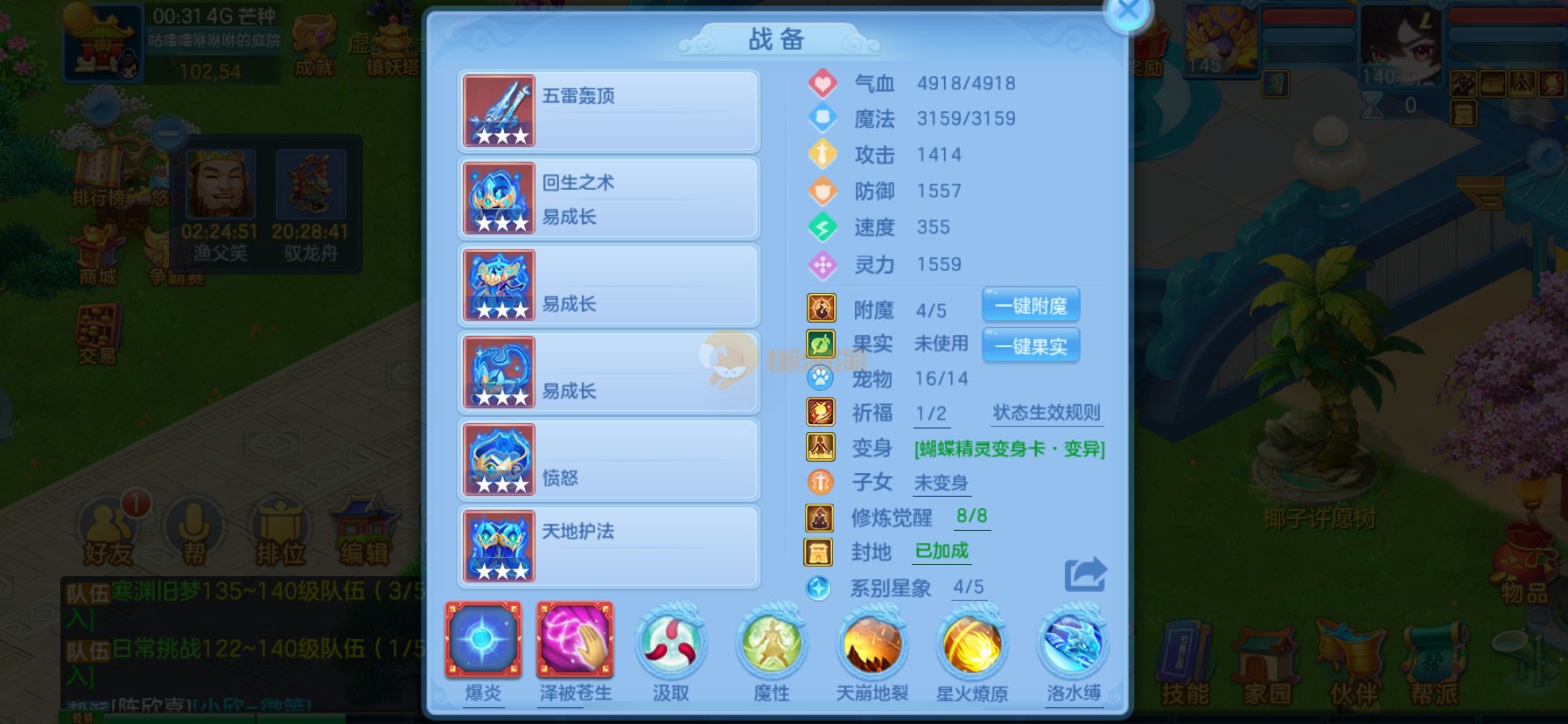Select the 魔性 skill icon
The width and height of the screenshot is (1568, 724).
(772, 644)
